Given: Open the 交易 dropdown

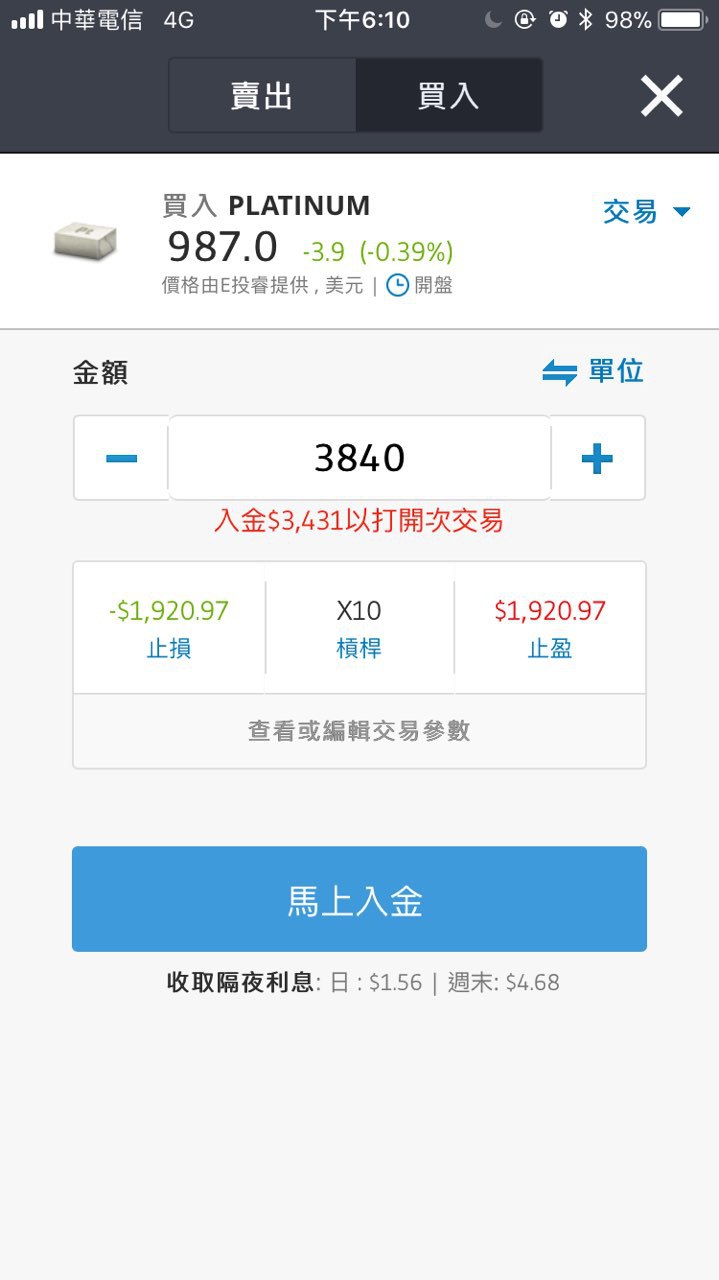Looking at the screenshot, I should point(646,211).
